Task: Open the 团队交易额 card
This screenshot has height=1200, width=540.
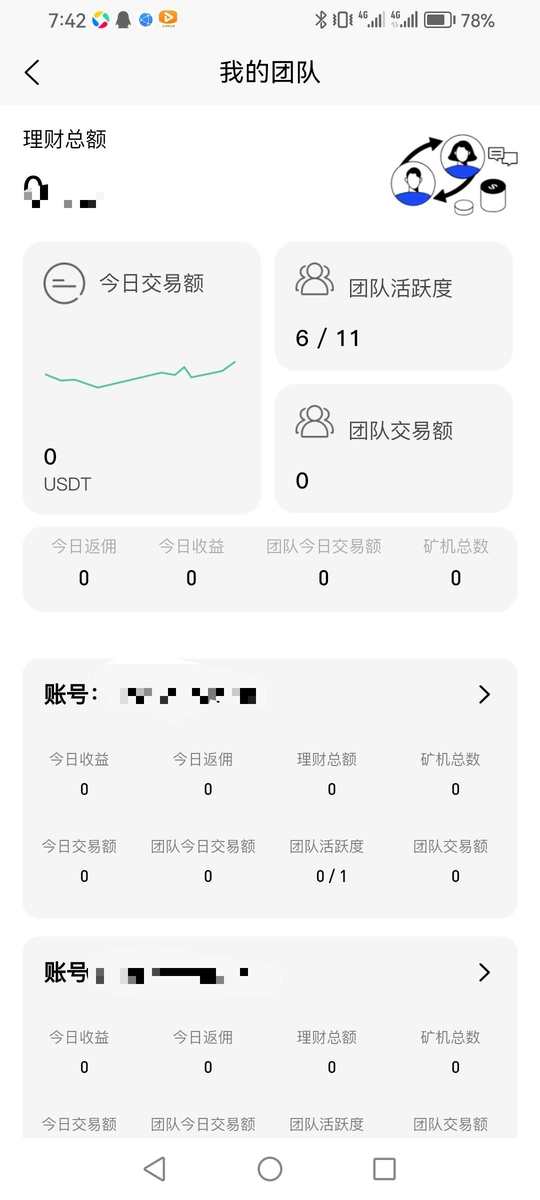Action: [x=394, y=449]
